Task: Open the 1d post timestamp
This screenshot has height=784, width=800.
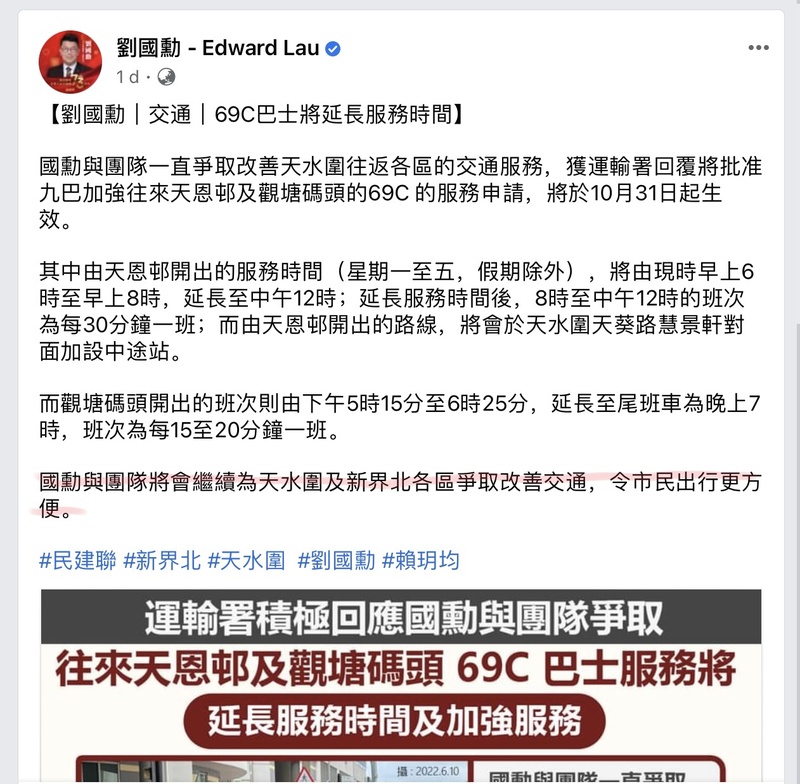Action: [x=127, y=77]
